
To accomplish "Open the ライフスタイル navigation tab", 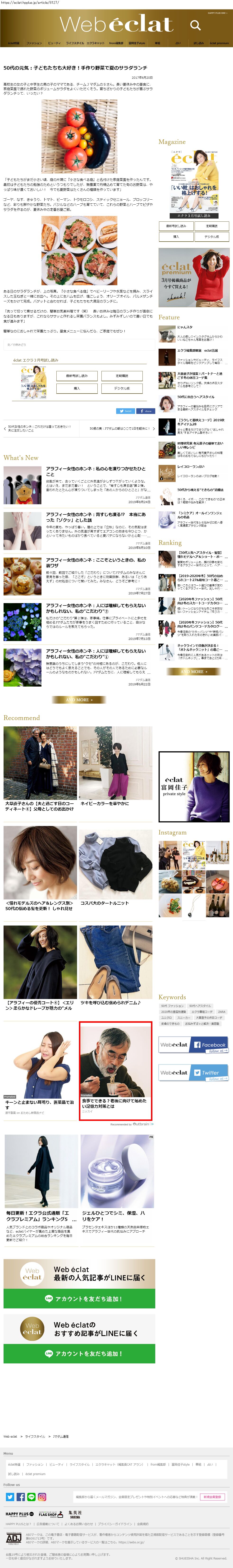I will pos(75,43).
